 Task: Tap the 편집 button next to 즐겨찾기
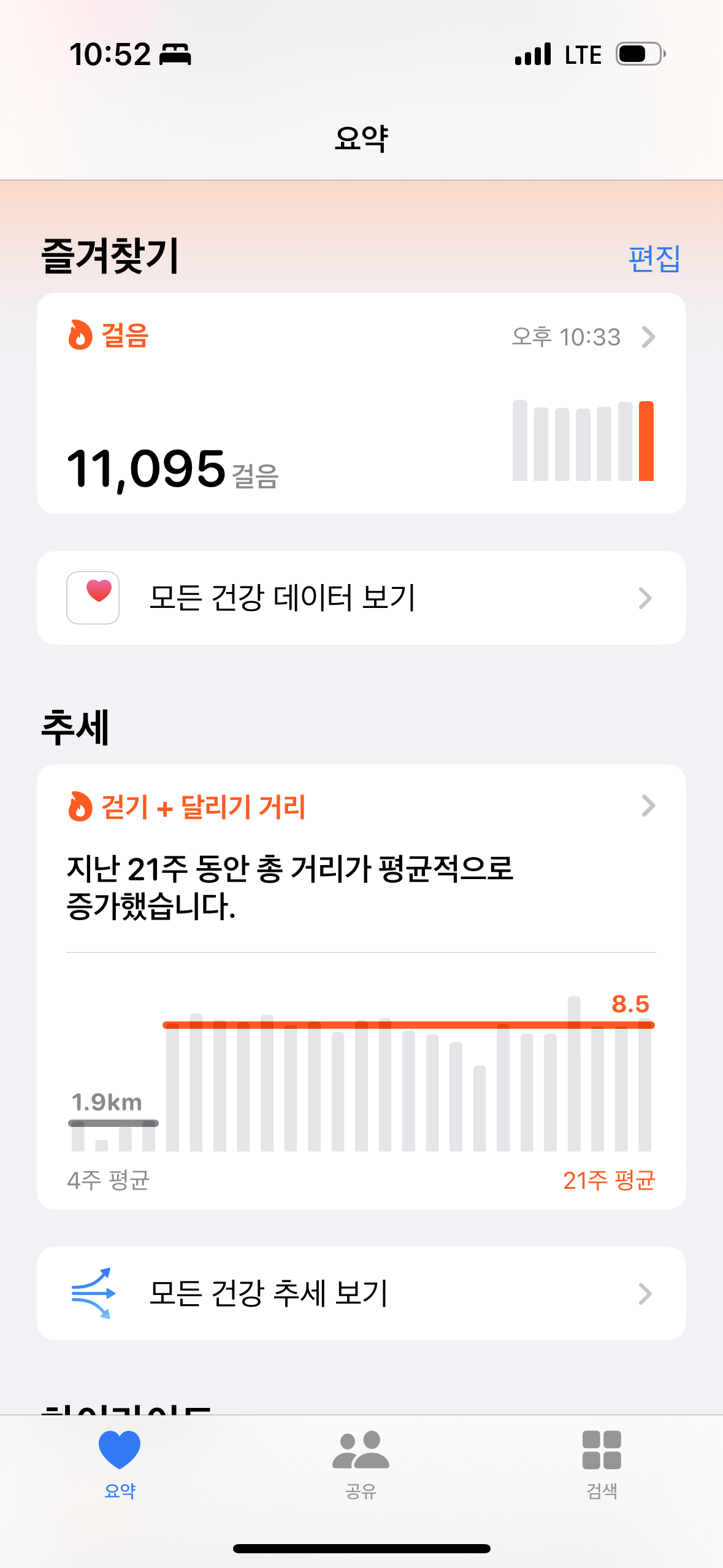tap(654, 259)
